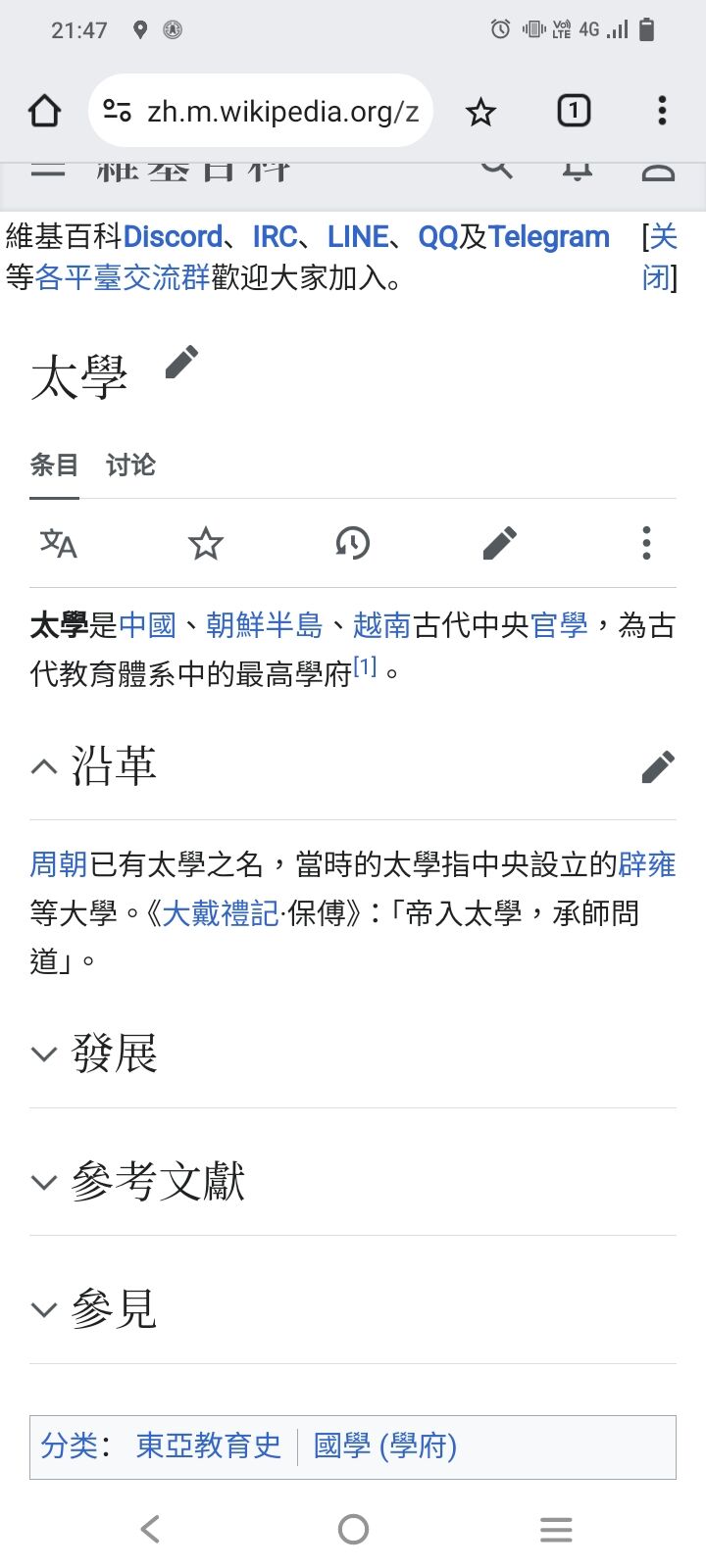Screen dimensions: 706x1568
Task: Collapse the 沿革 section
Action: click(43, 765)
